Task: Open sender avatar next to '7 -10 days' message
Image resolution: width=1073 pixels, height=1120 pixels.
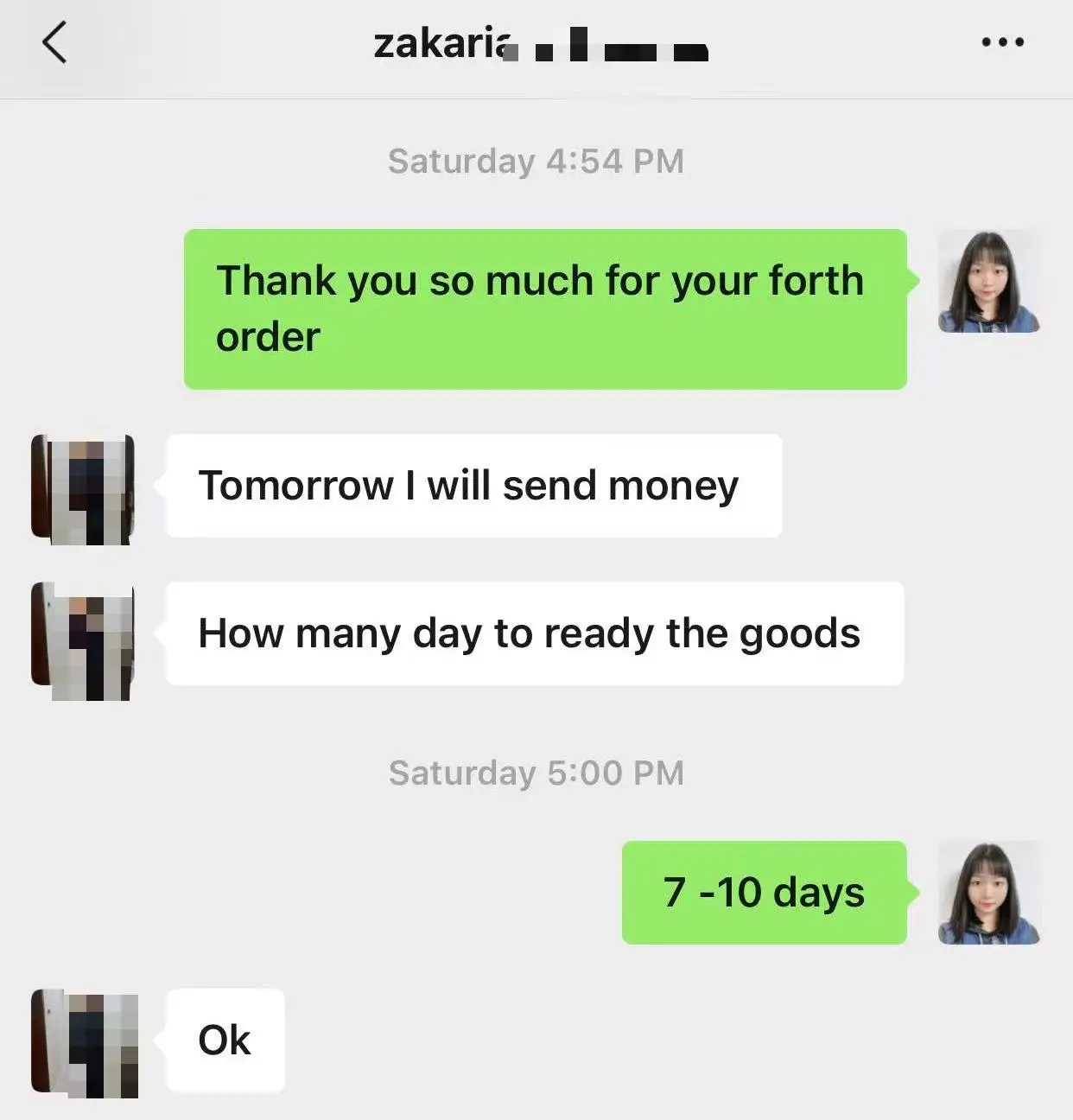Action: (989, 893)
